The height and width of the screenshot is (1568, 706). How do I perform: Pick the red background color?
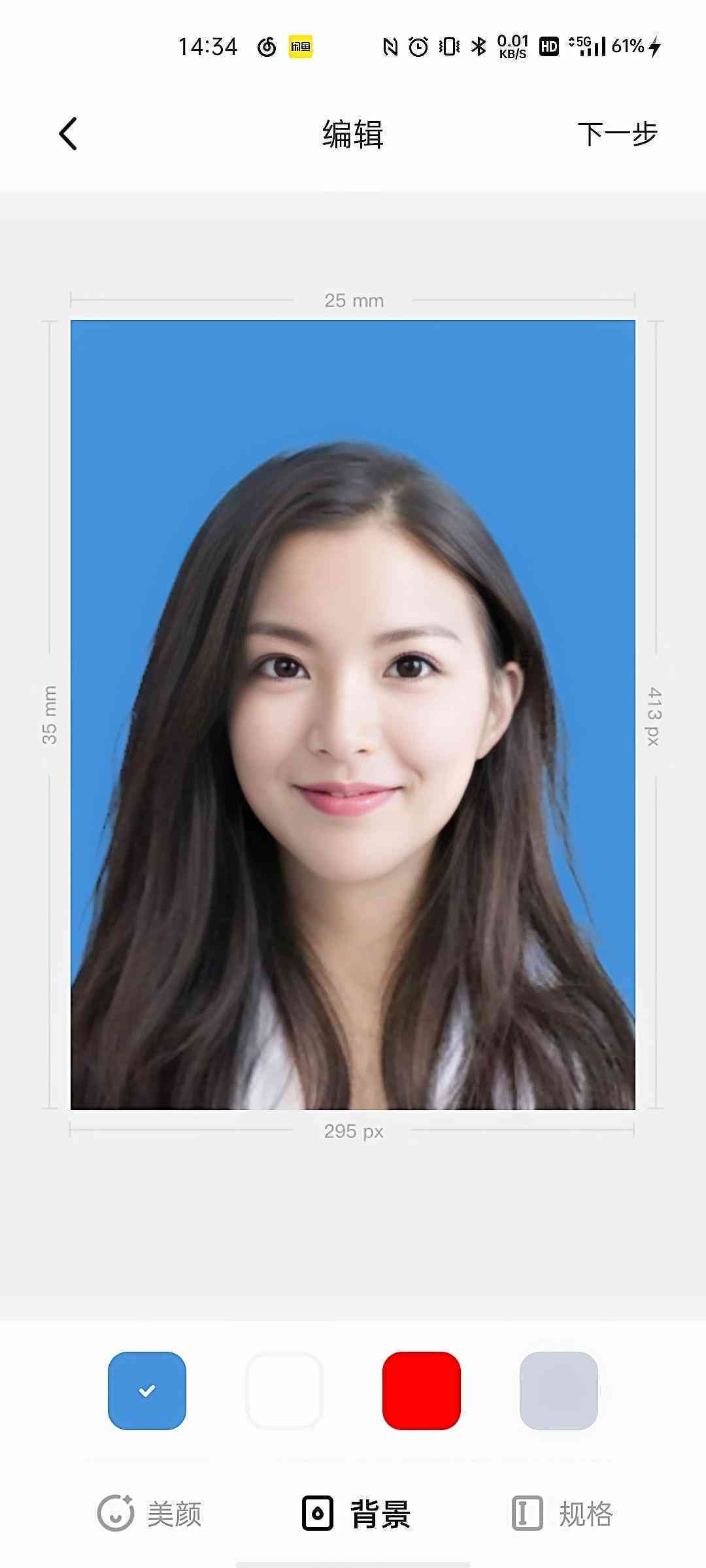422,1391
